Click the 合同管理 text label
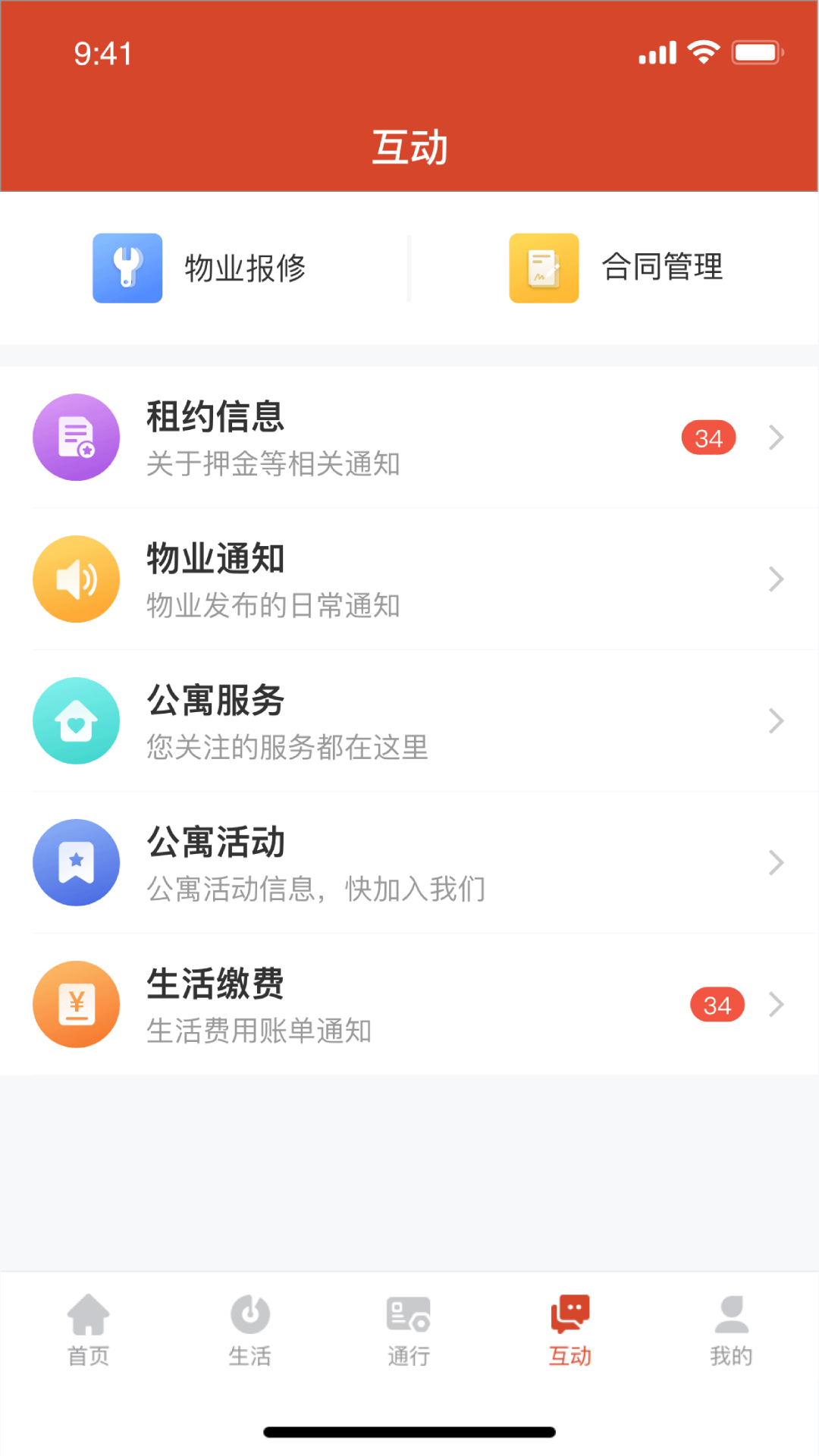 (663, 268)
